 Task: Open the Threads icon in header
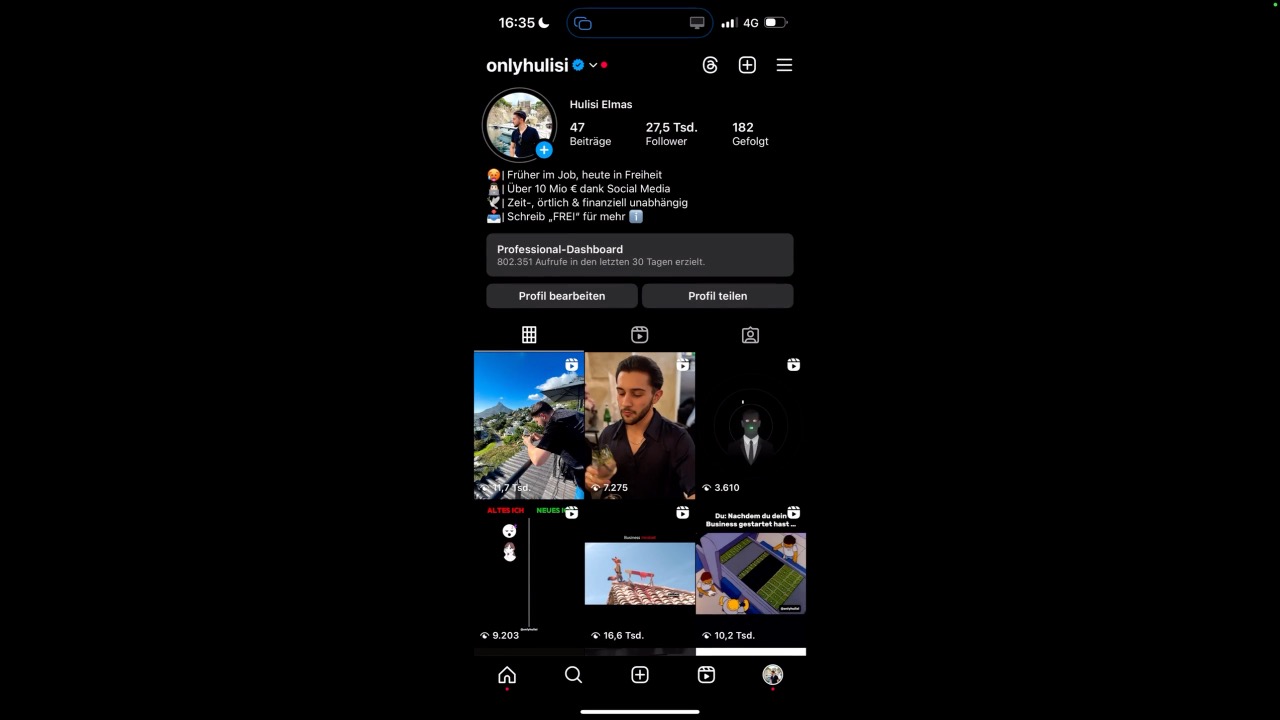point(710,65)
